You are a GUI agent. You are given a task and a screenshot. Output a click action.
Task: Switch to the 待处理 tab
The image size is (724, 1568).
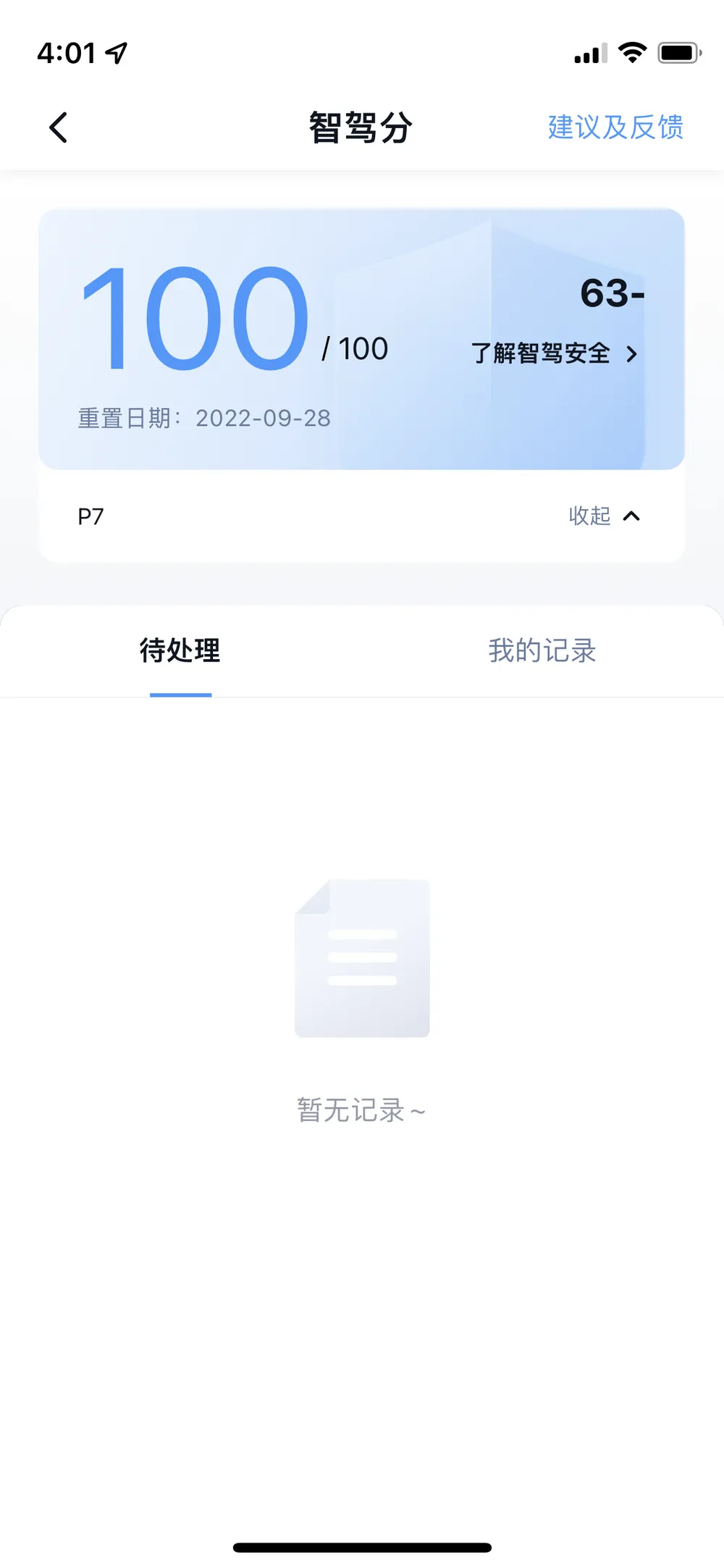coord(180,650)
